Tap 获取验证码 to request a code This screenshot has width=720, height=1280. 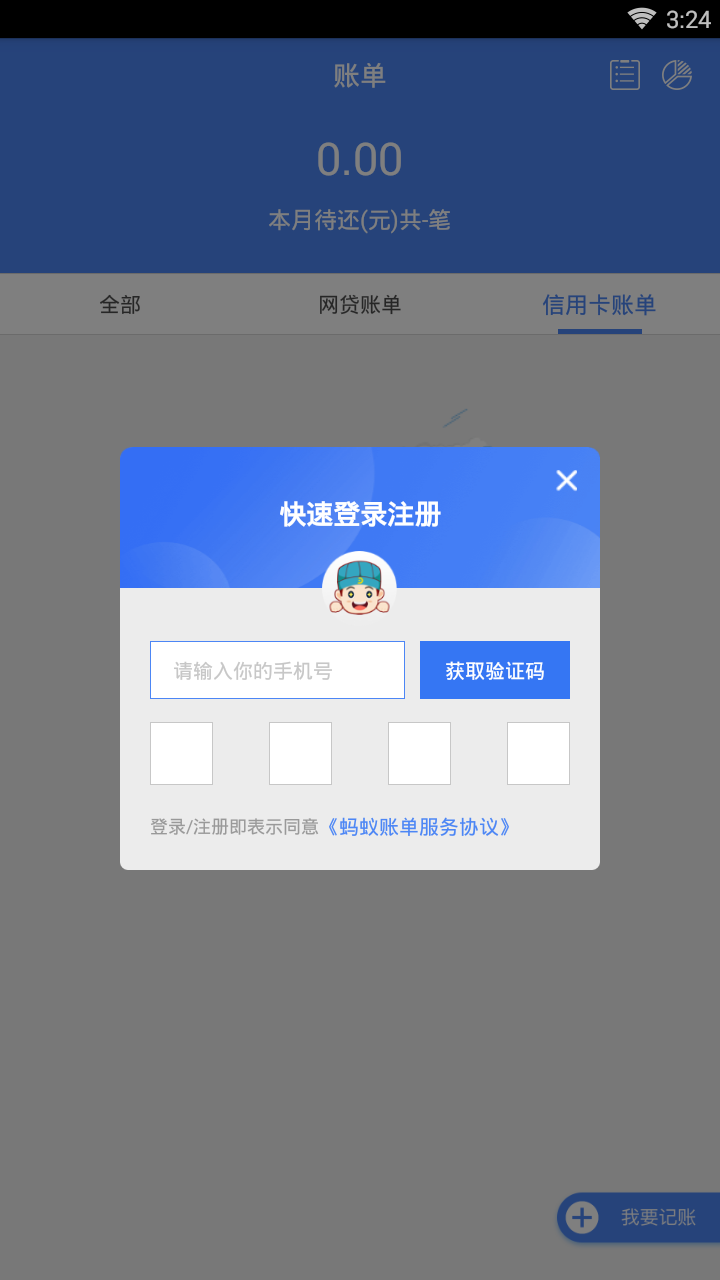click(494, 670)
